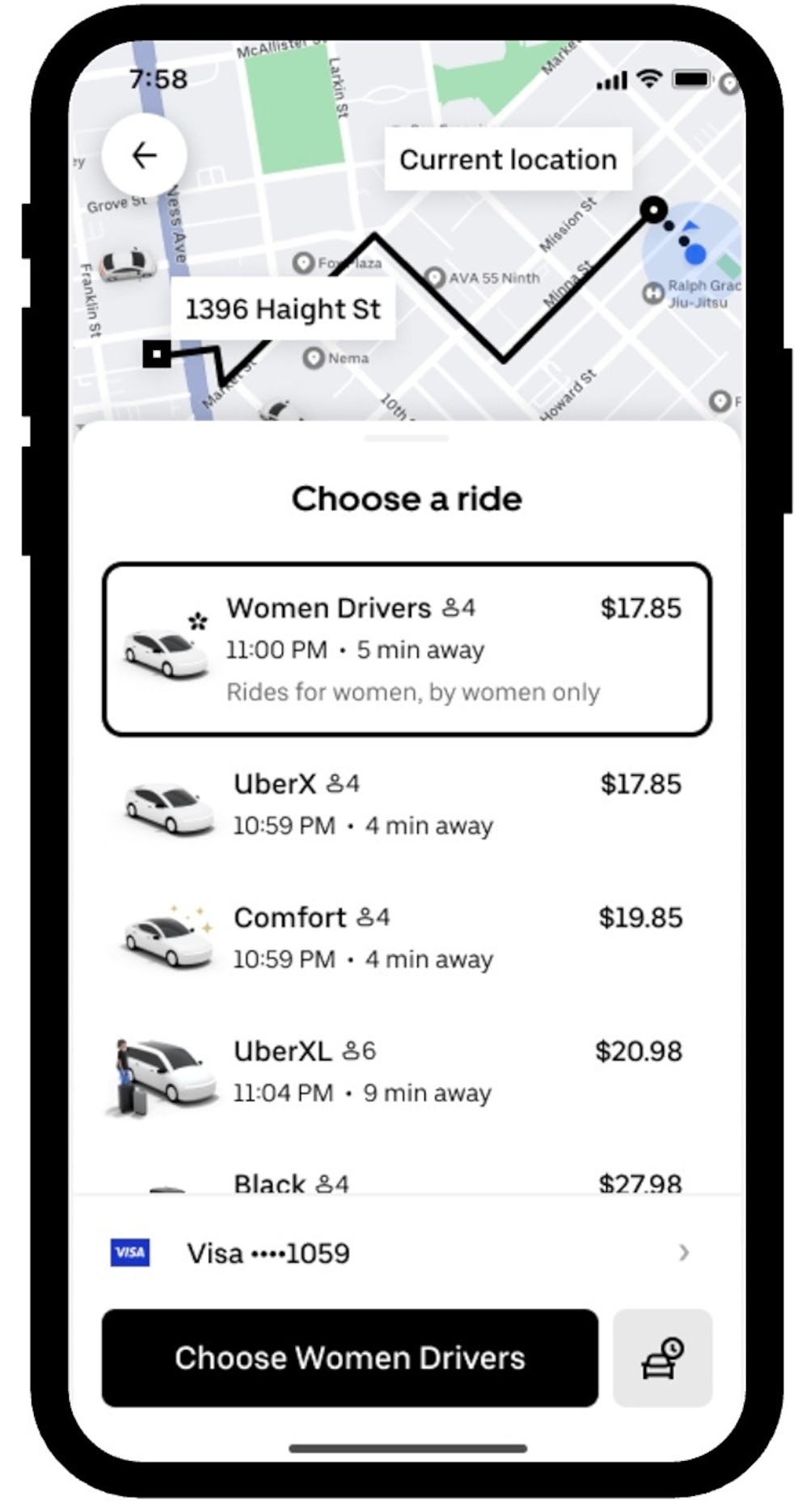Pick the UberX ride for $17.85
Viewport: 802px width, 1512px height.
[x=407, y=805]
